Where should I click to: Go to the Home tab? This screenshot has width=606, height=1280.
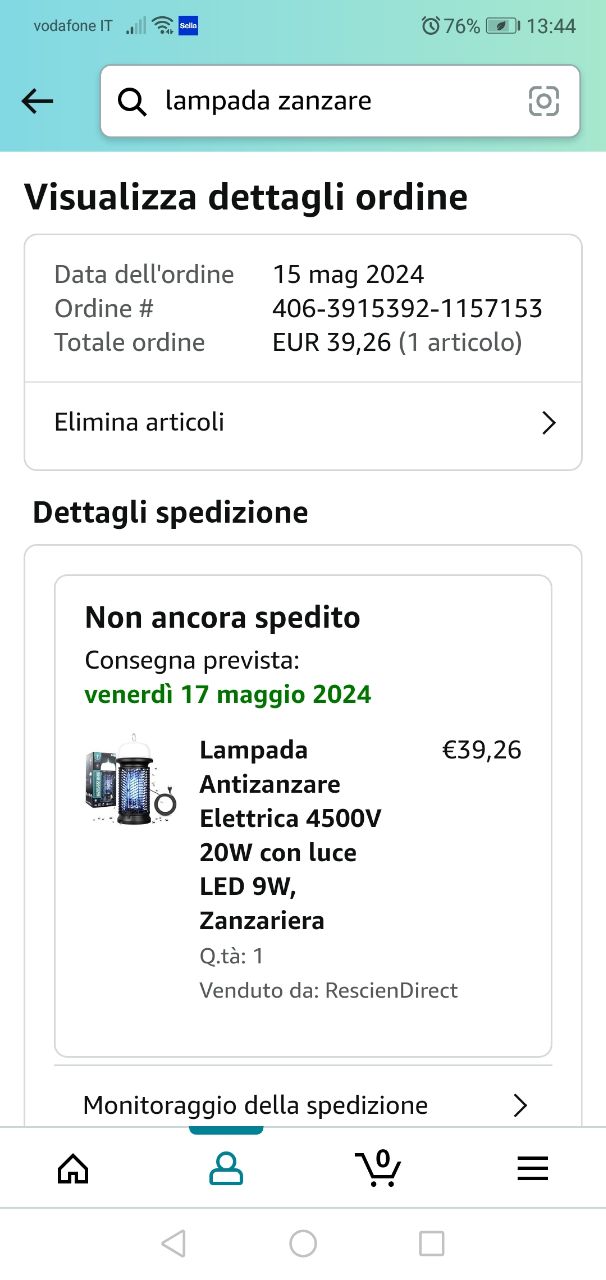point(74,1168)
